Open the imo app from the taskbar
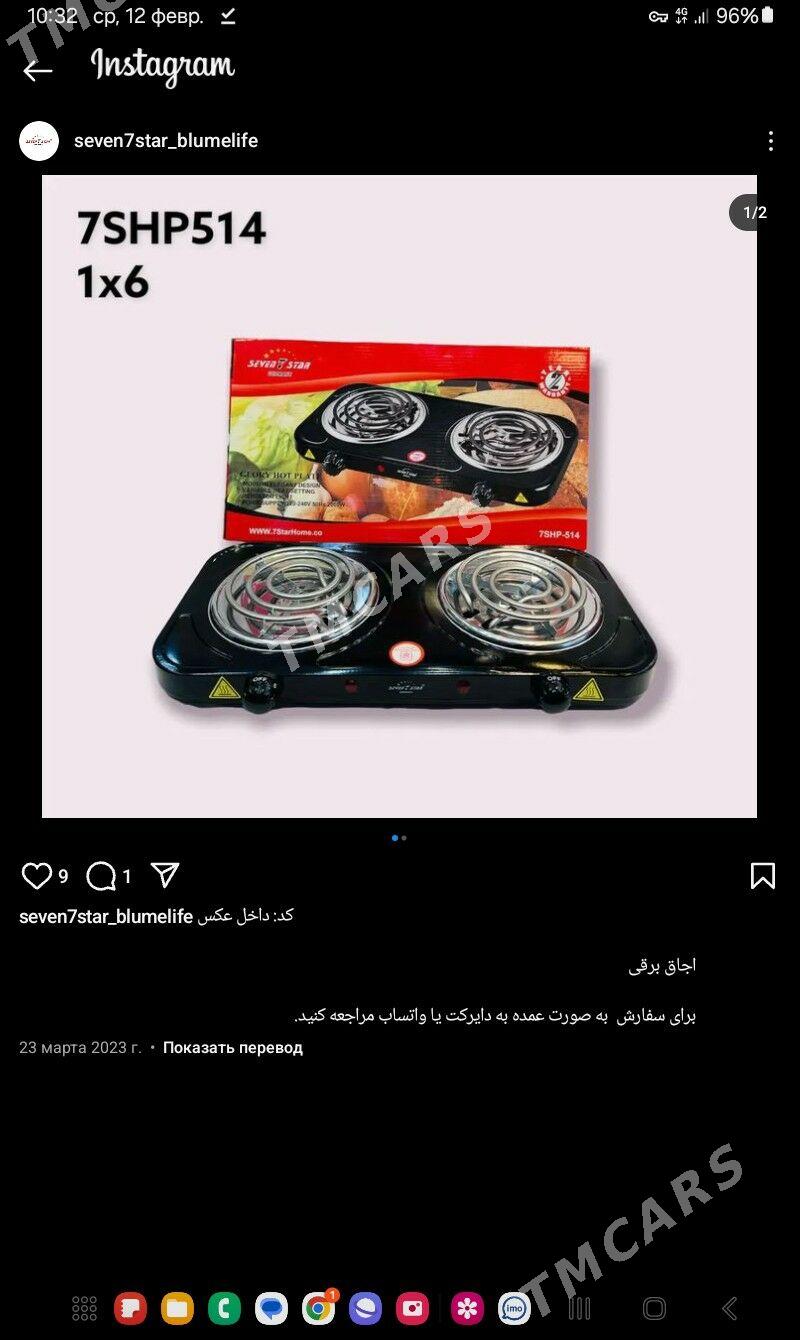The image size is (800, 1340). tap(514, 1308)
